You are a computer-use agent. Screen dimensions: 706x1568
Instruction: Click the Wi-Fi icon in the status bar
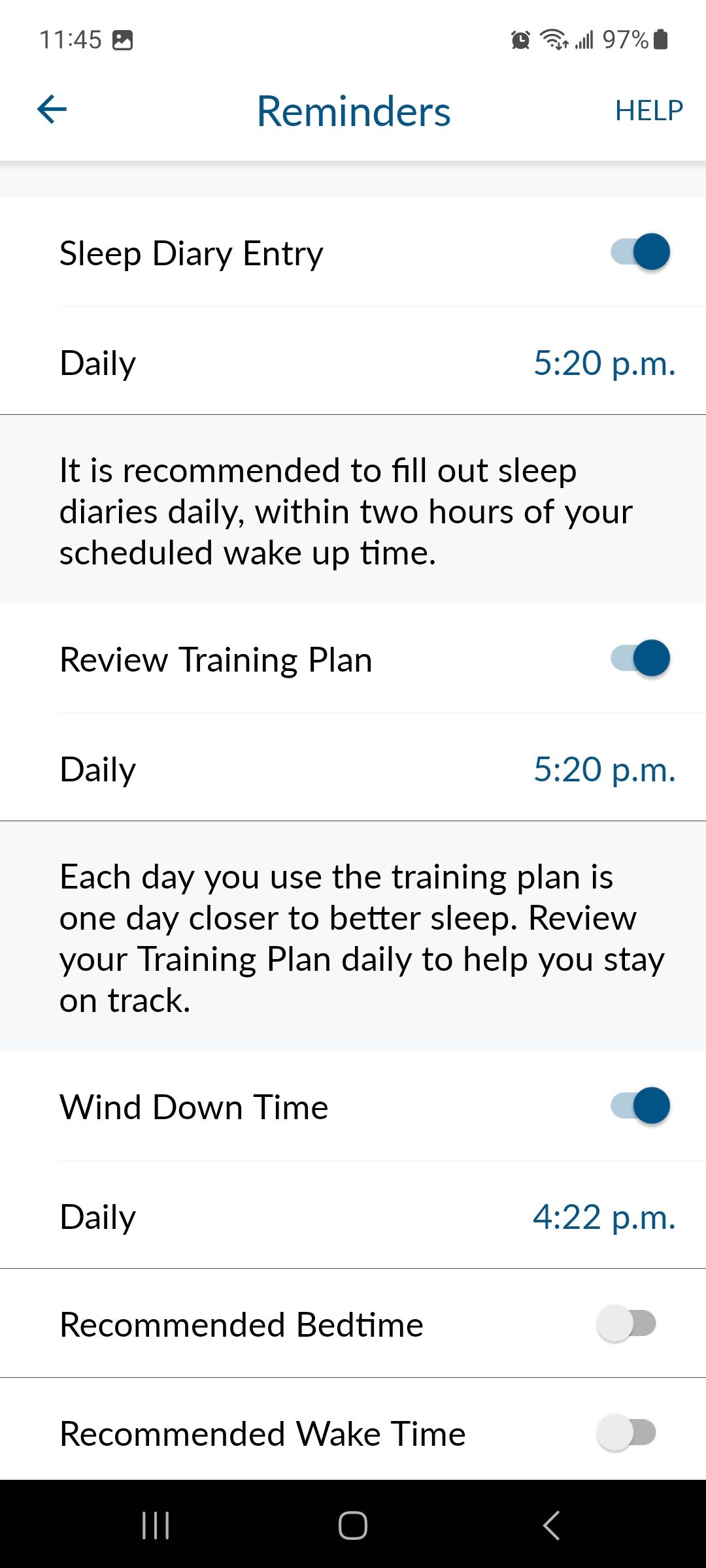pos(553,40)
